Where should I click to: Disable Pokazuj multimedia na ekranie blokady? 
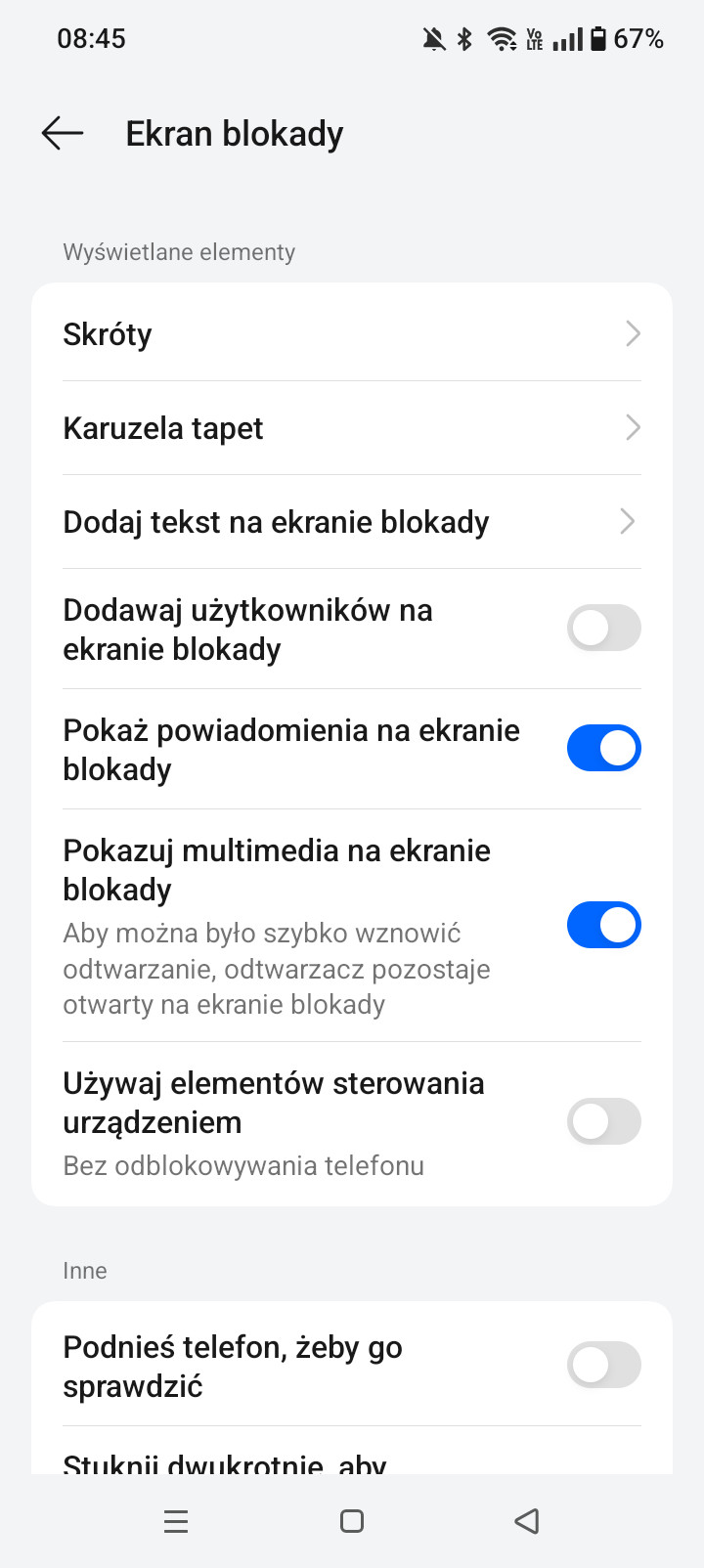tap(603, 925)
